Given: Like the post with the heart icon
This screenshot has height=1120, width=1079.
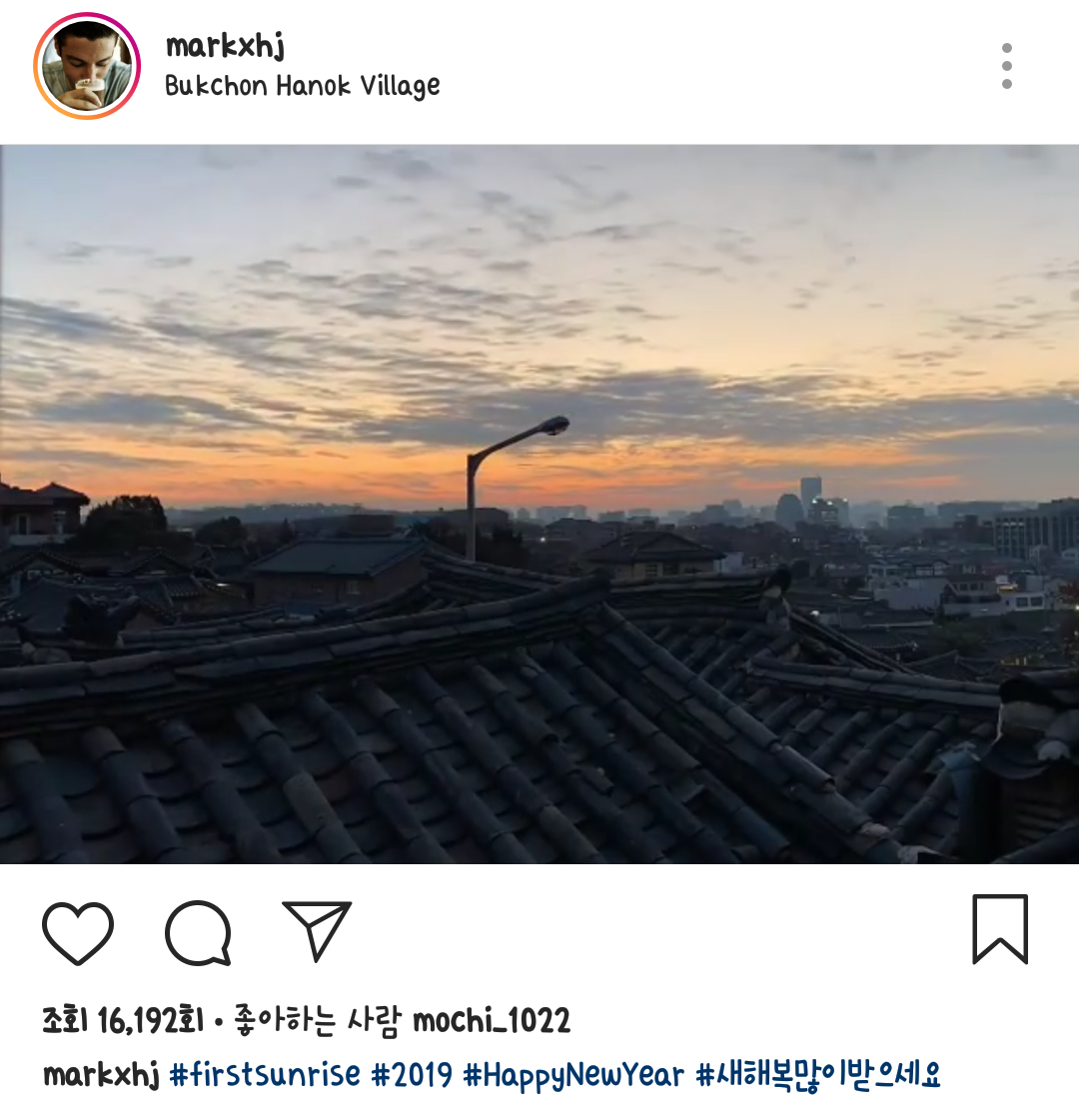Looking at the screenshot, I should pyautogui.click(x=78, y=933).
